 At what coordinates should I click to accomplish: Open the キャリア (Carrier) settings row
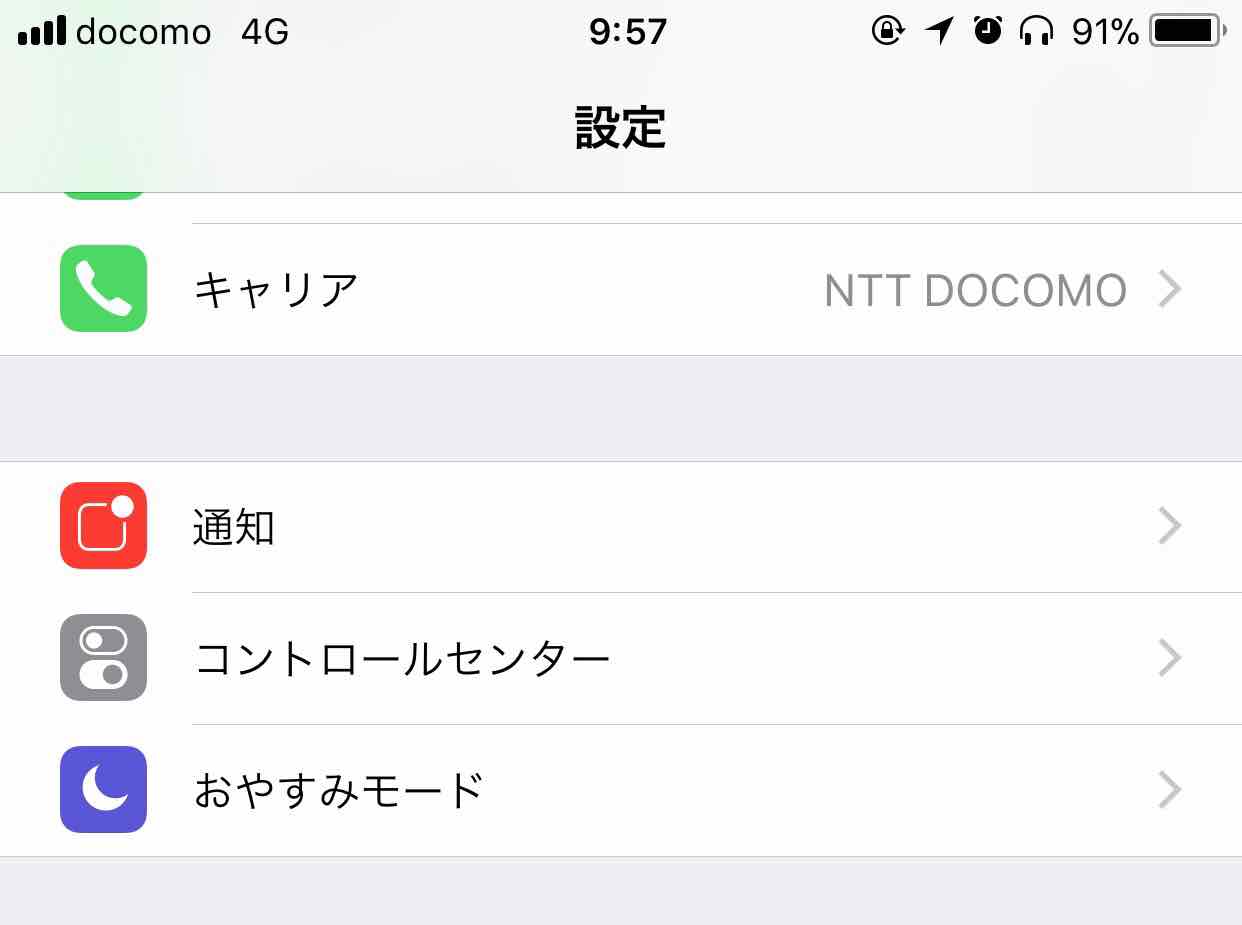tap(620, 289)
